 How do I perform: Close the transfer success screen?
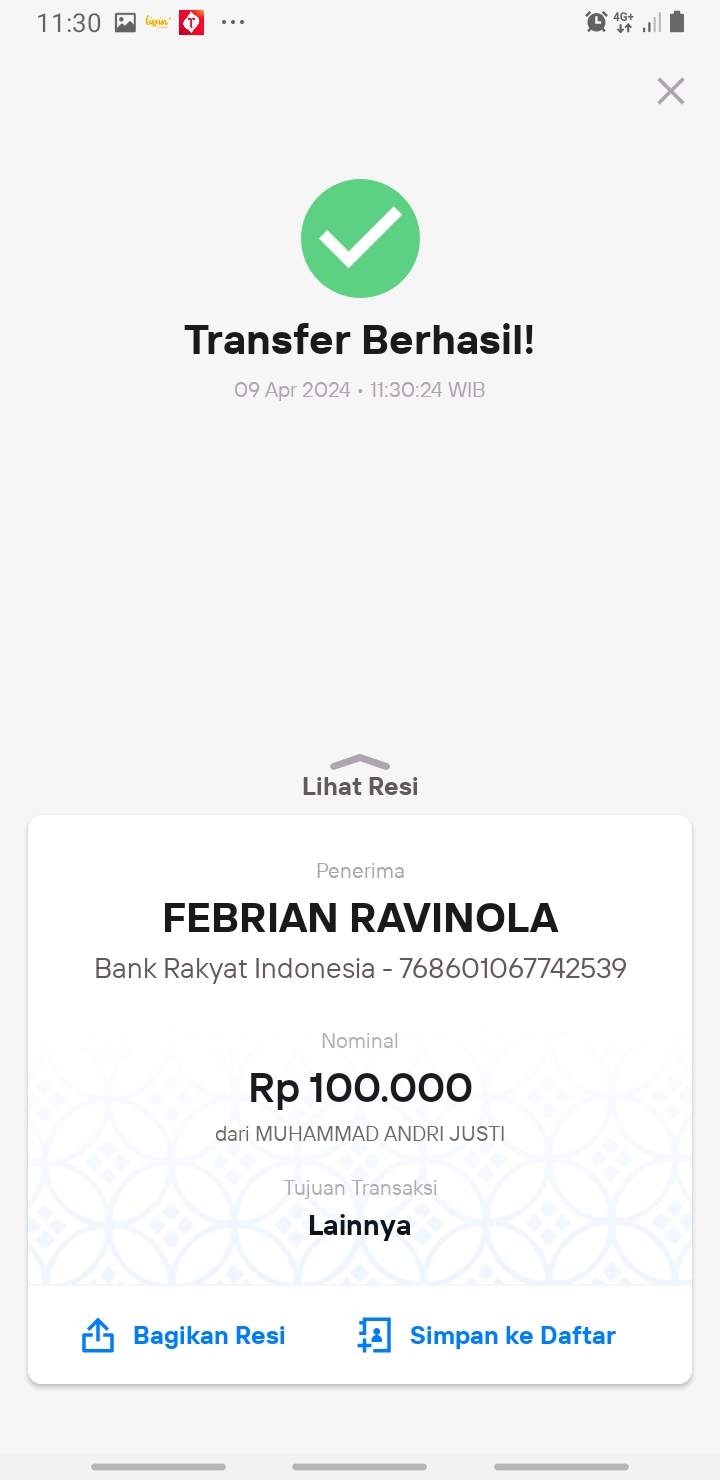coord(670,91)
